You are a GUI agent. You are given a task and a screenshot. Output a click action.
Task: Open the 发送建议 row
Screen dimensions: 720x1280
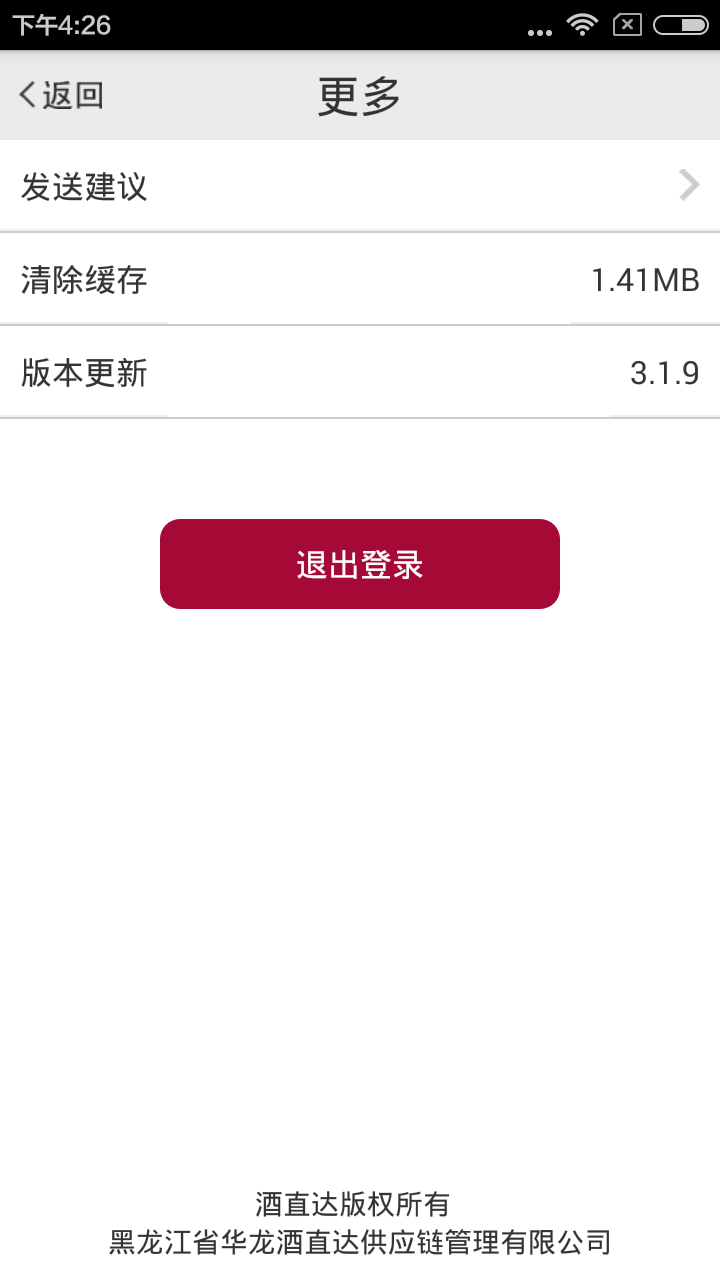(x=360, y=186)
